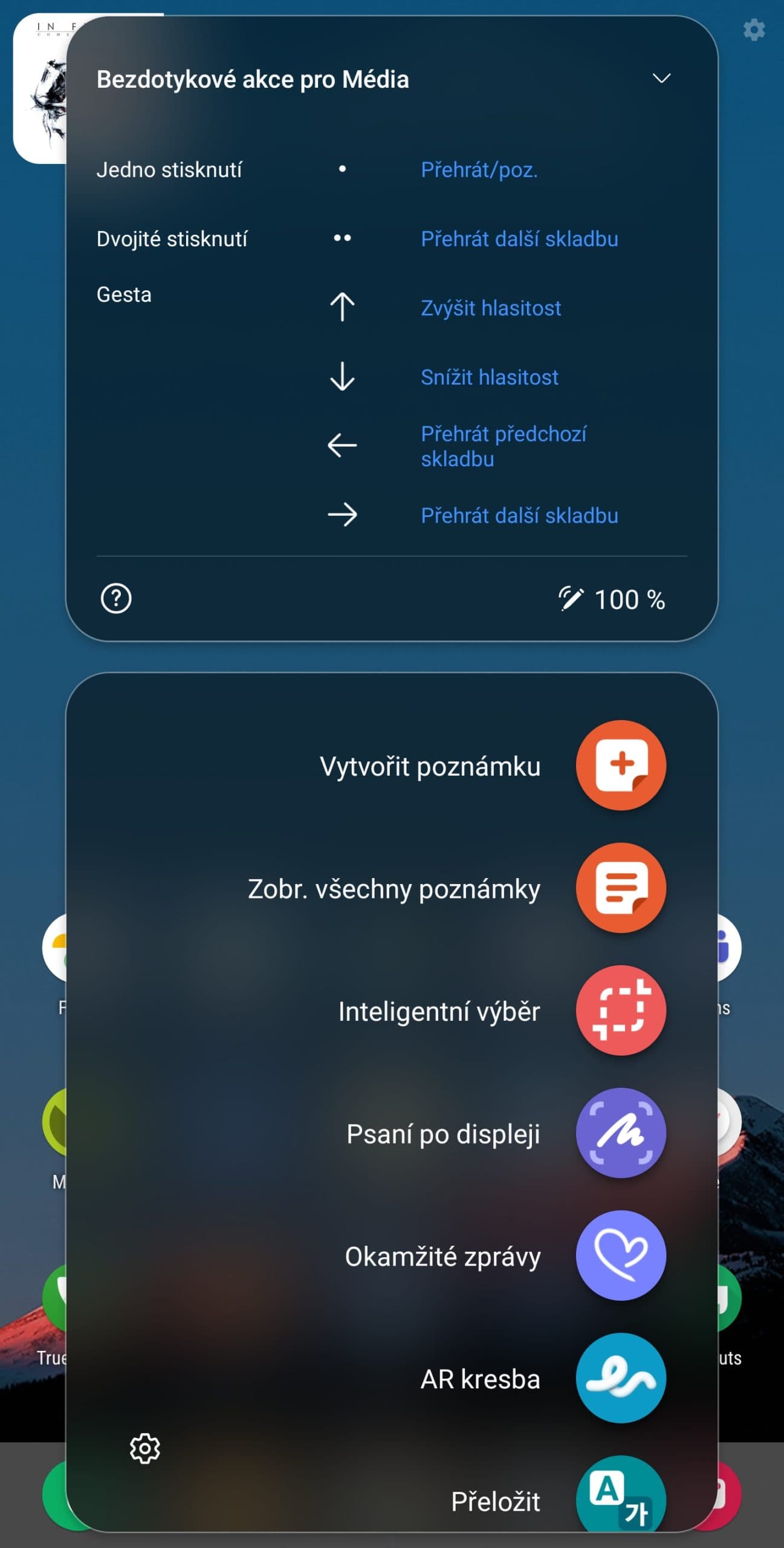Launch Inteligentní výběr with the red selection icon

620,1011
